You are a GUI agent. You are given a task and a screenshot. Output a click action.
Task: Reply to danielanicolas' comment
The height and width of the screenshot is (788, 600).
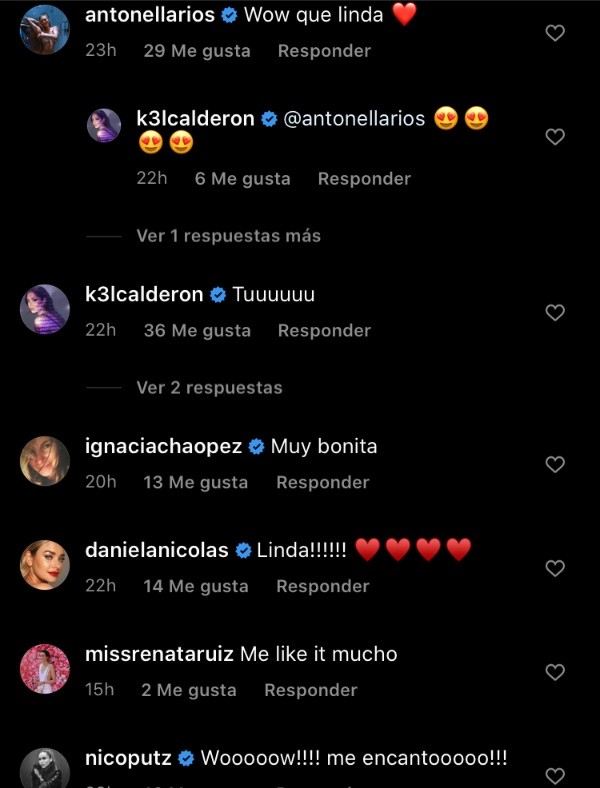coord(322,586)
